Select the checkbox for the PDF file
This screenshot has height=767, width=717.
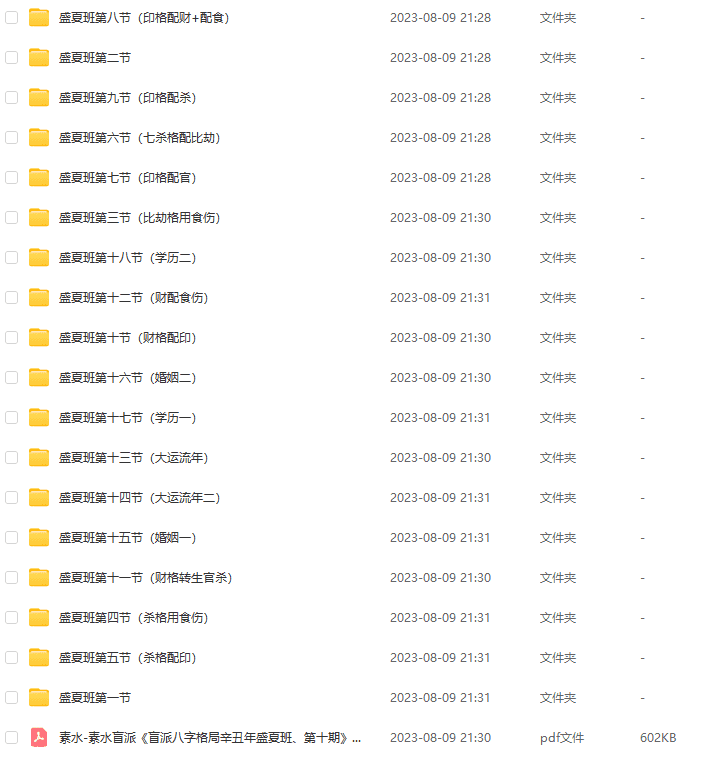point(12,738)
